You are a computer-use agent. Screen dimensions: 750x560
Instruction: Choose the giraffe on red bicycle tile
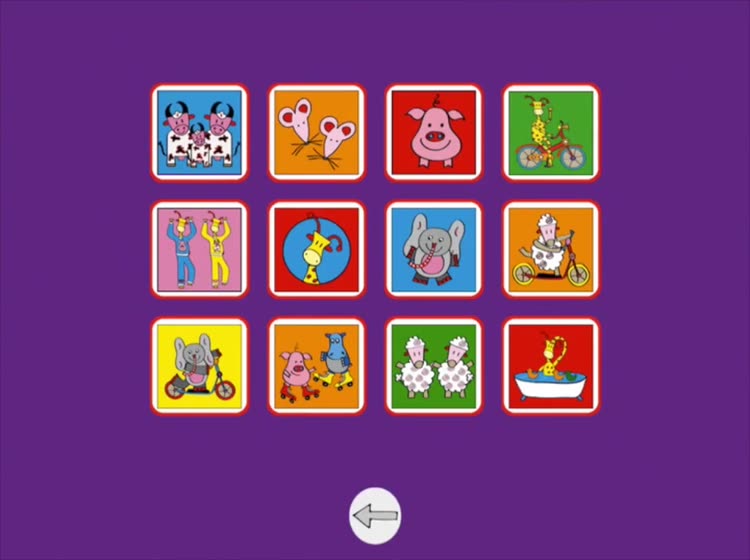550,132
